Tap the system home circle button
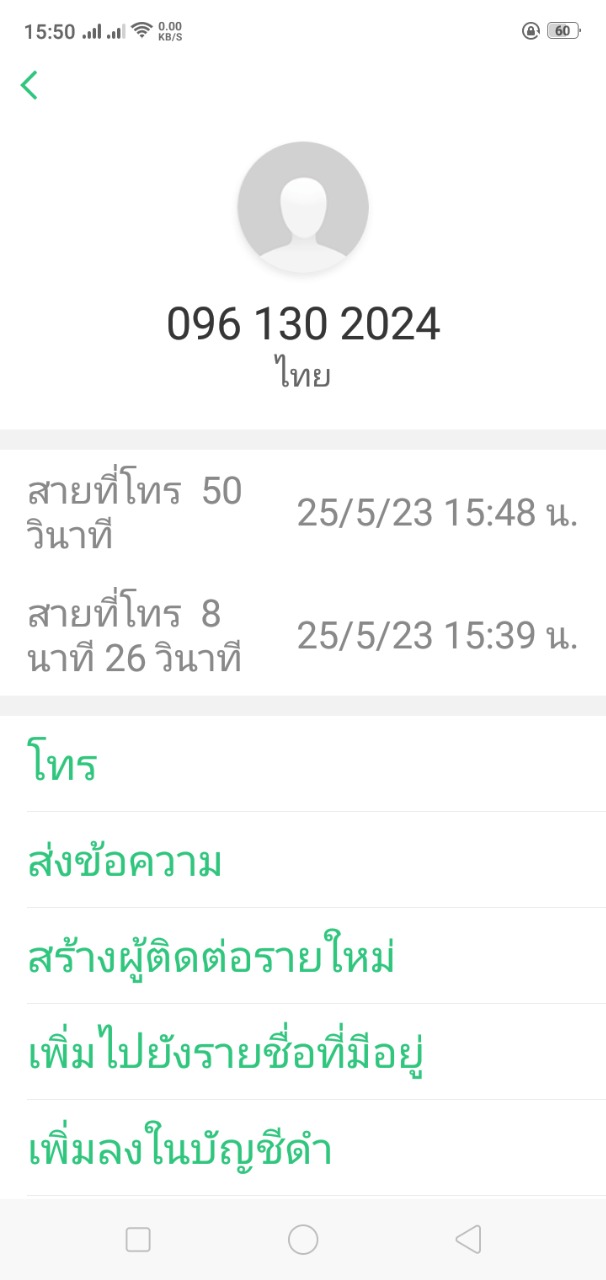This screenshot has width=606, height=1280. pos(303,1240)
